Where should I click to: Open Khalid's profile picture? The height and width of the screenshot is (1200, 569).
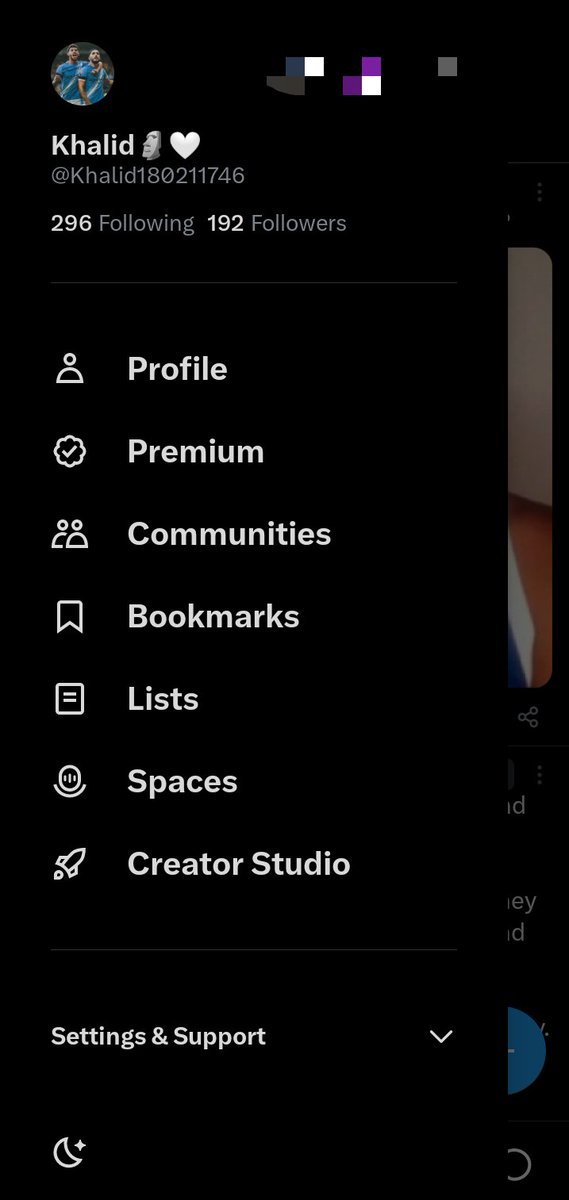82,74
